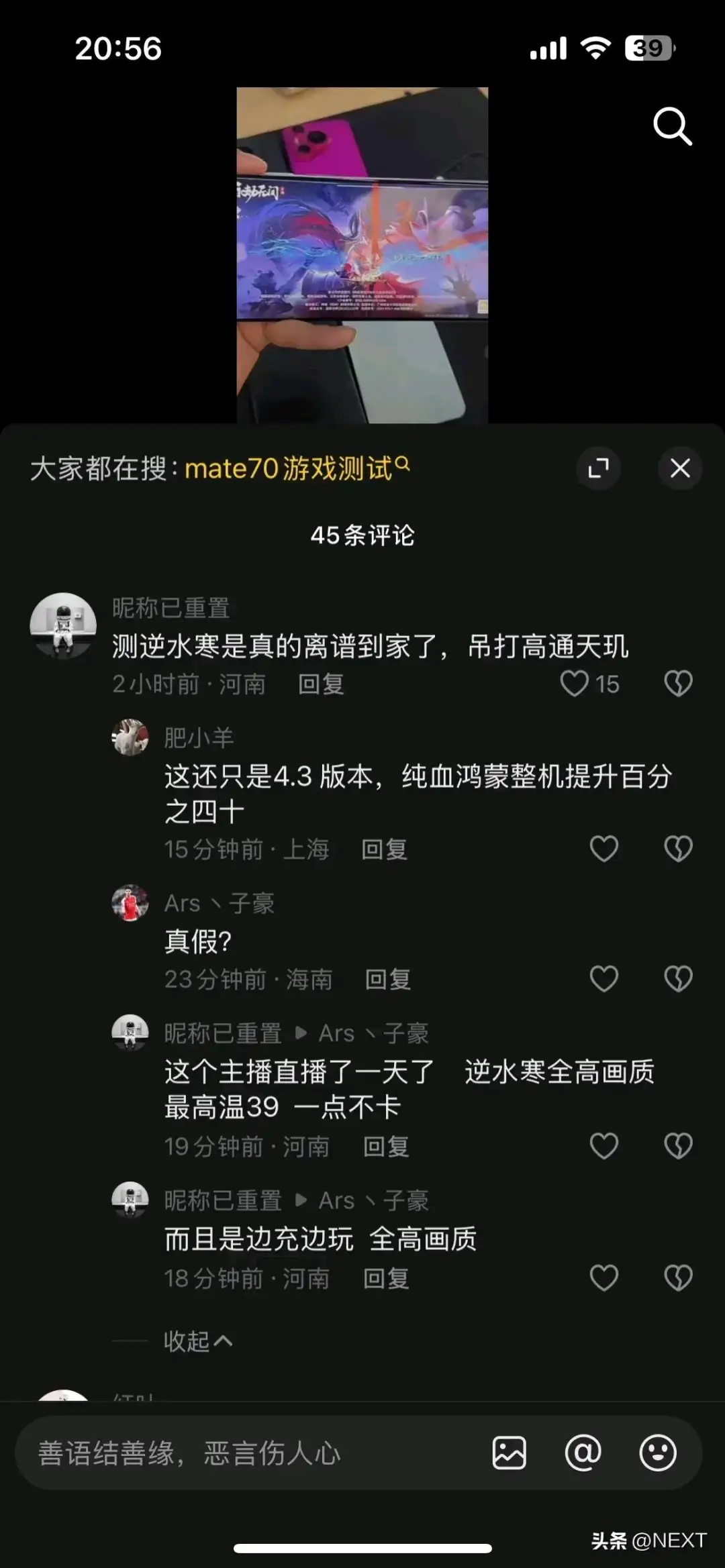Like the 而且是边充边玩 reply heart icon
The image size is (725, 1568).
click(603, 1277)
